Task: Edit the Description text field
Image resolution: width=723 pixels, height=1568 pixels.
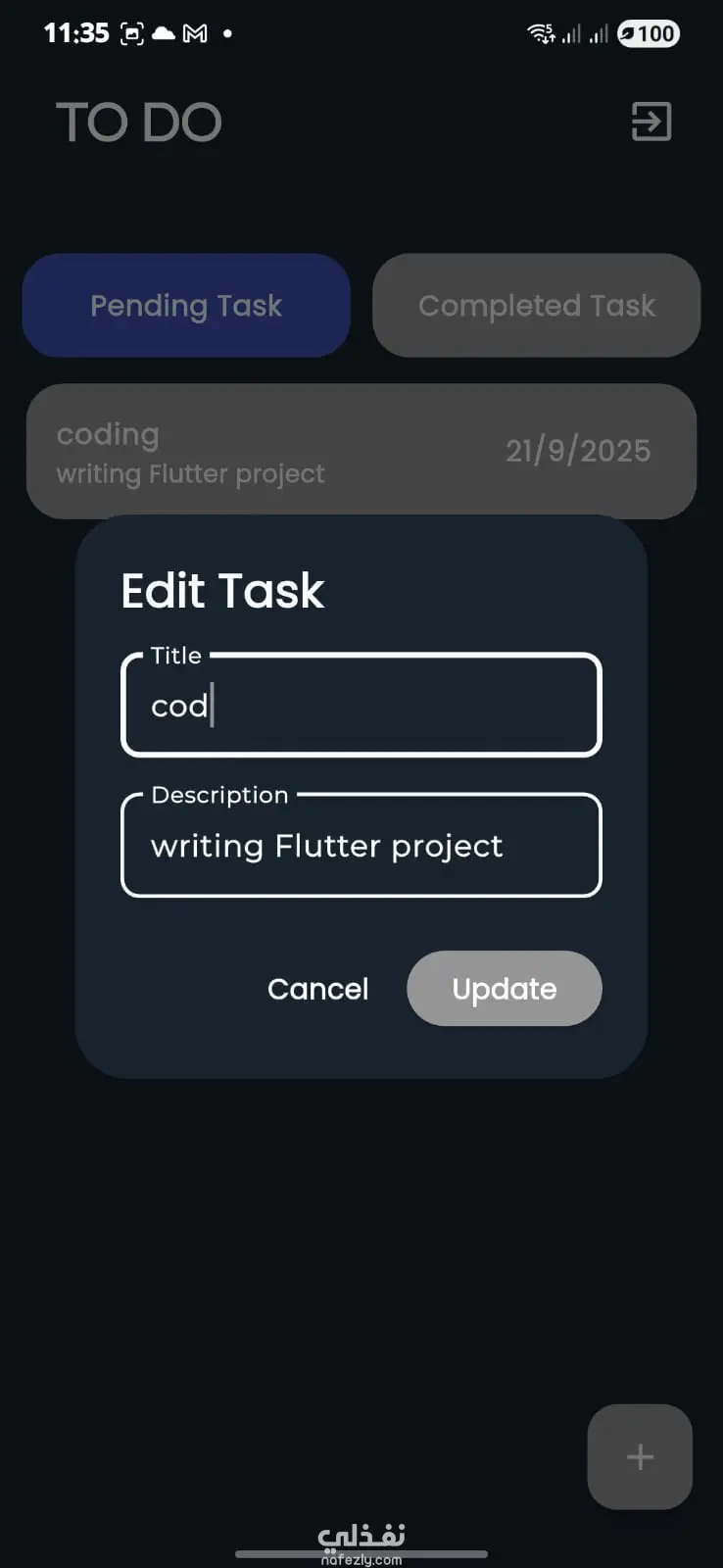Action: click(x=361, y=846)
